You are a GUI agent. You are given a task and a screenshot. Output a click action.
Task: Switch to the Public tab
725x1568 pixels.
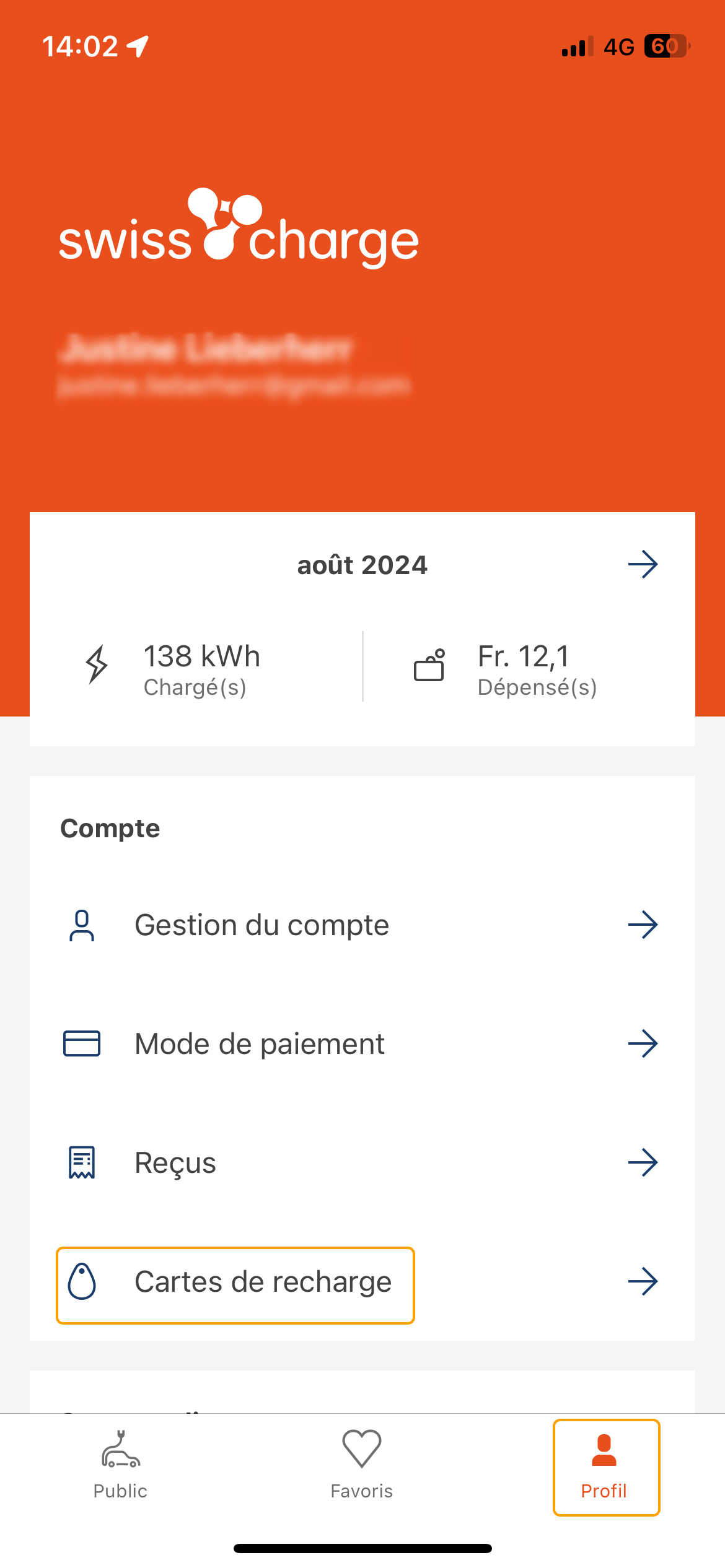(120, 1465)
